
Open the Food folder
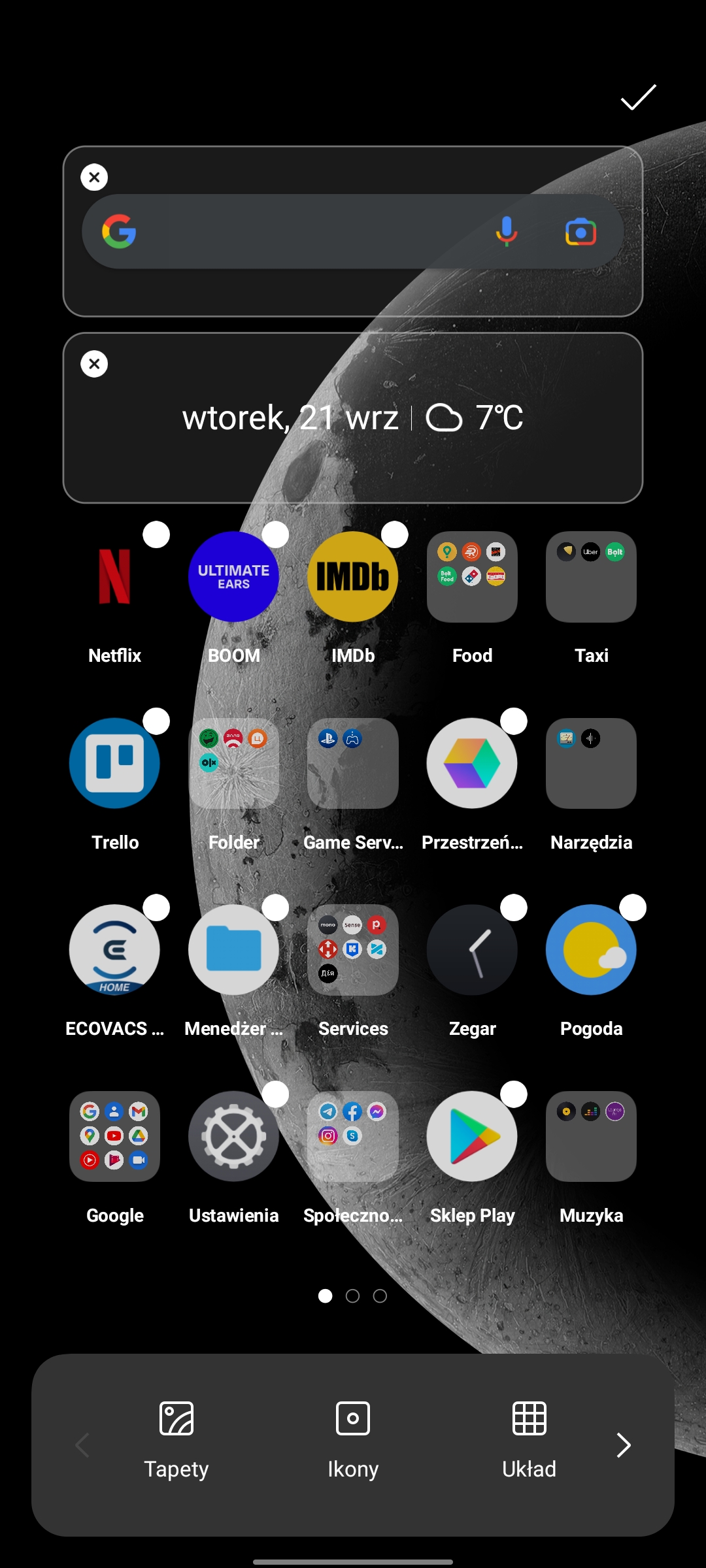[472, 577]
